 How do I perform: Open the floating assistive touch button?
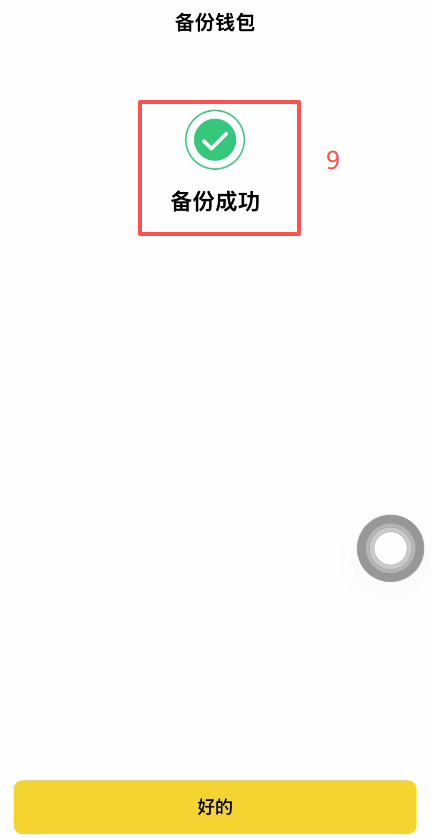[390, 548]
